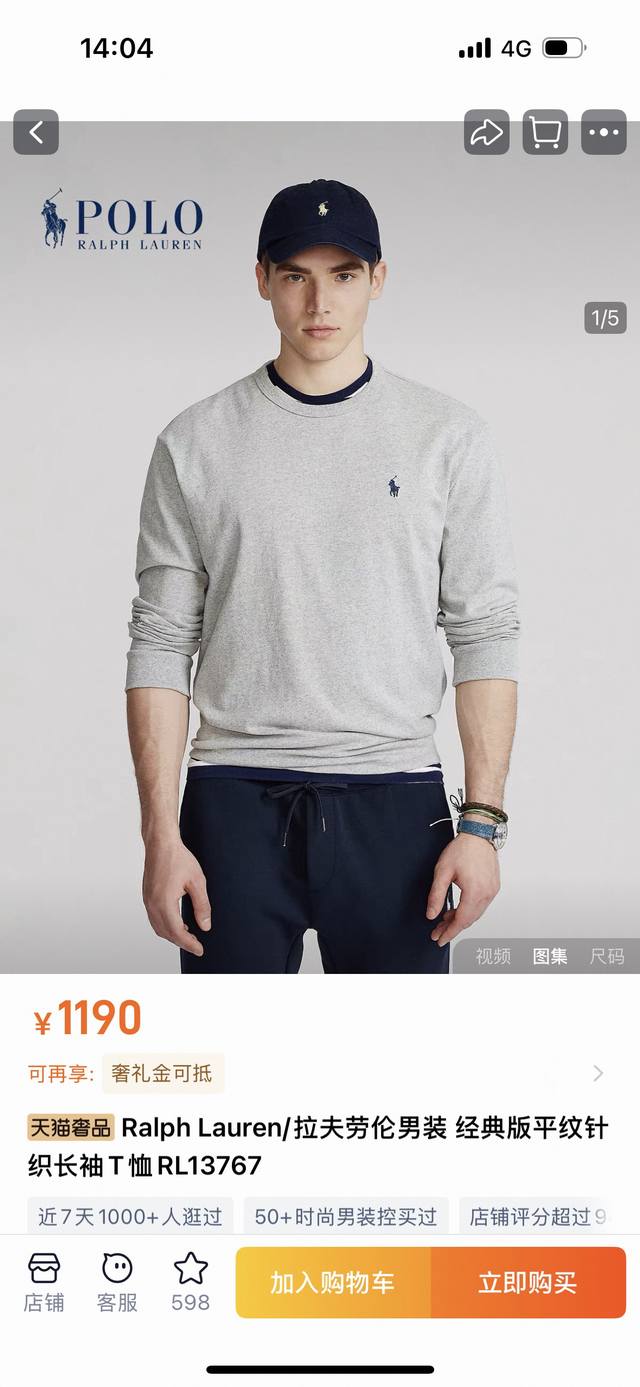
Task: Select the 图集 tab
Action: click(x=550, y=956)
